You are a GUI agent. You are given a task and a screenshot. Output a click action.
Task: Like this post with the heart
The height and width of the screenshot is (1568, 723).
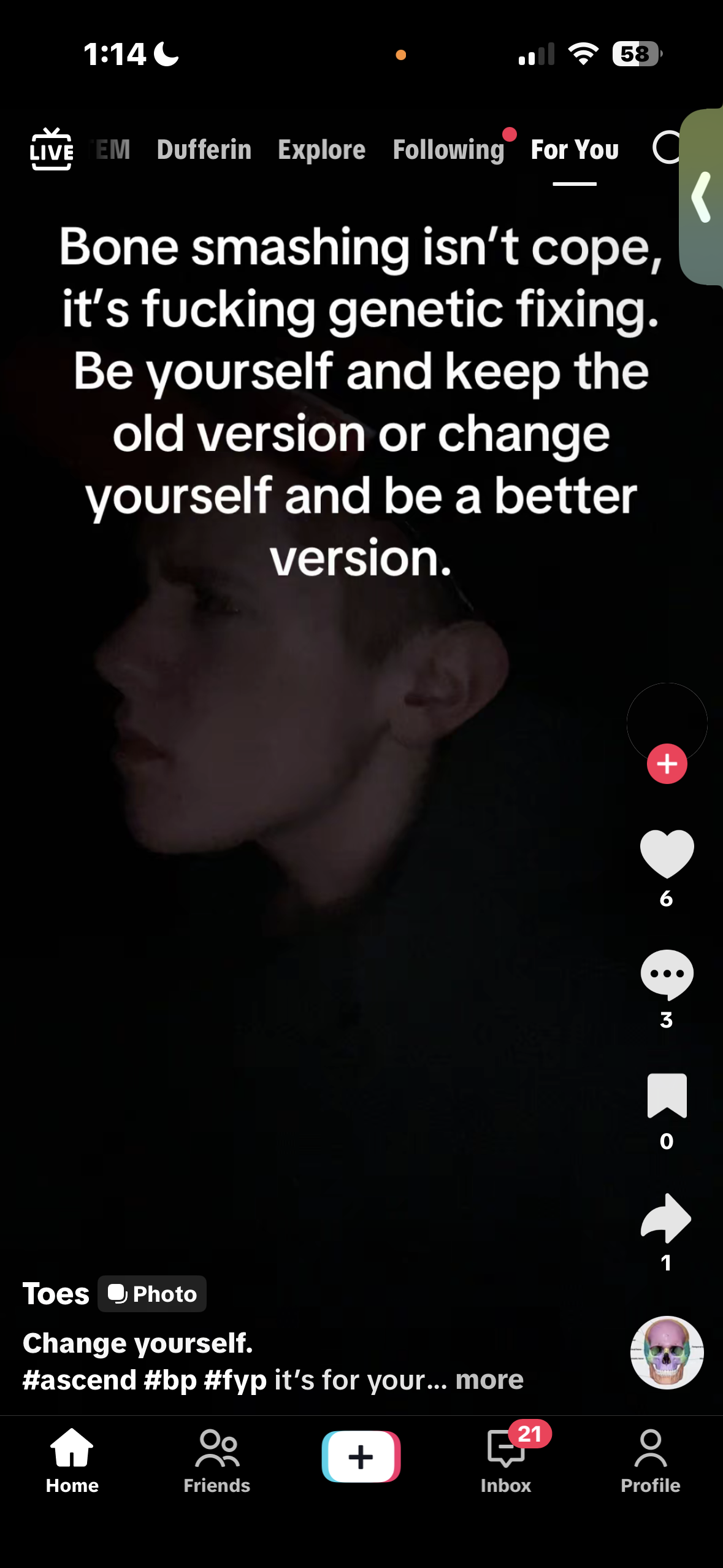[667, 853]
